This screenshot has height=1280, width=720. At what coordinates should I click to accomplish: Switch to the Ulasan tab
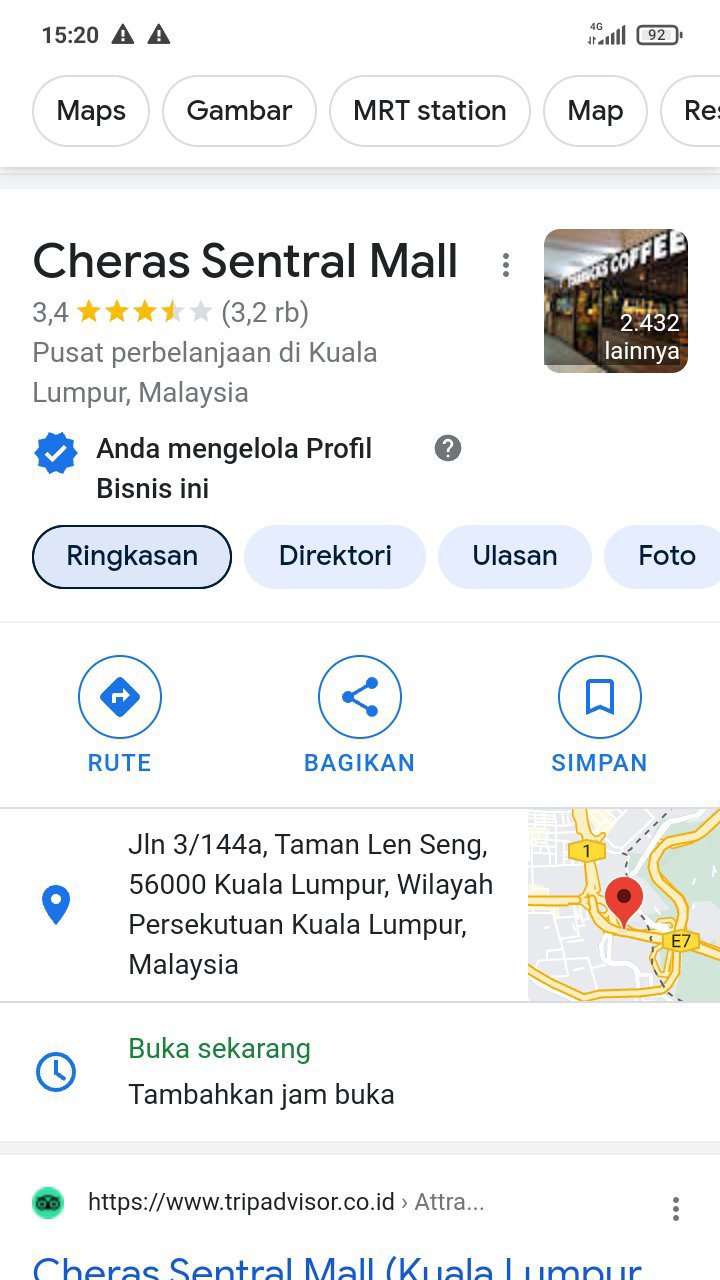[515, 556]
